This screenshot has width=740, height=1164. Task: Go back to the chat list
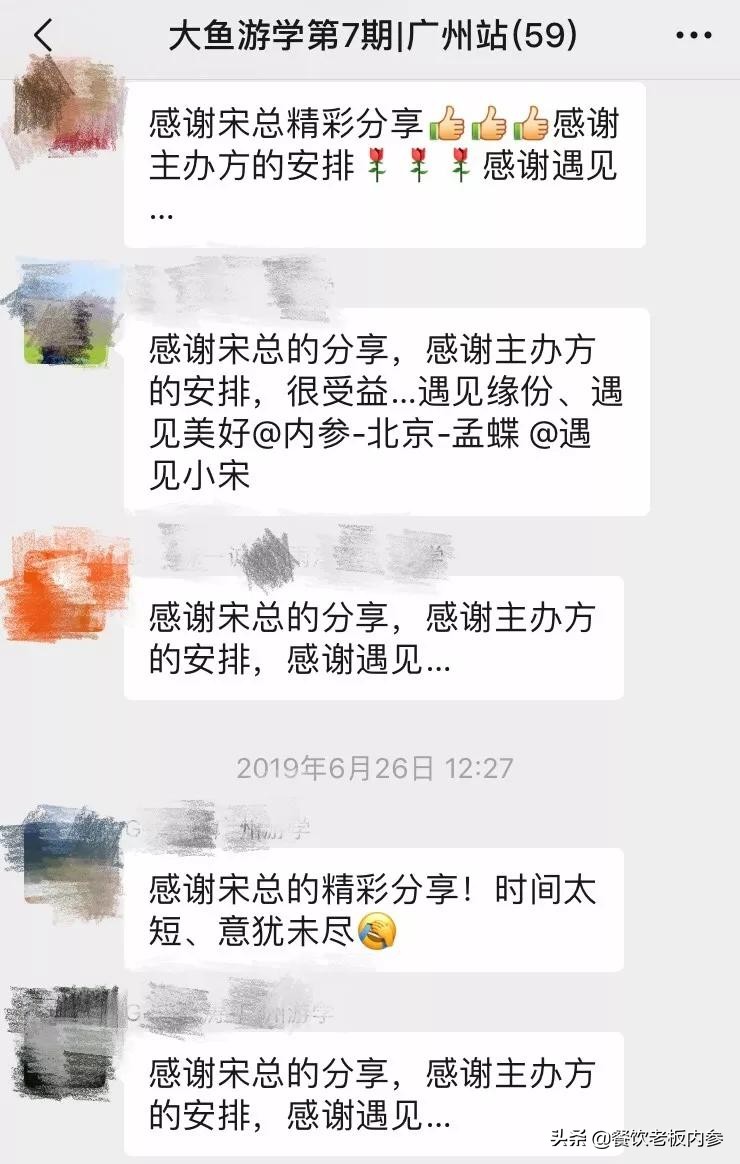pyautogui.click(x=42, y=36)
